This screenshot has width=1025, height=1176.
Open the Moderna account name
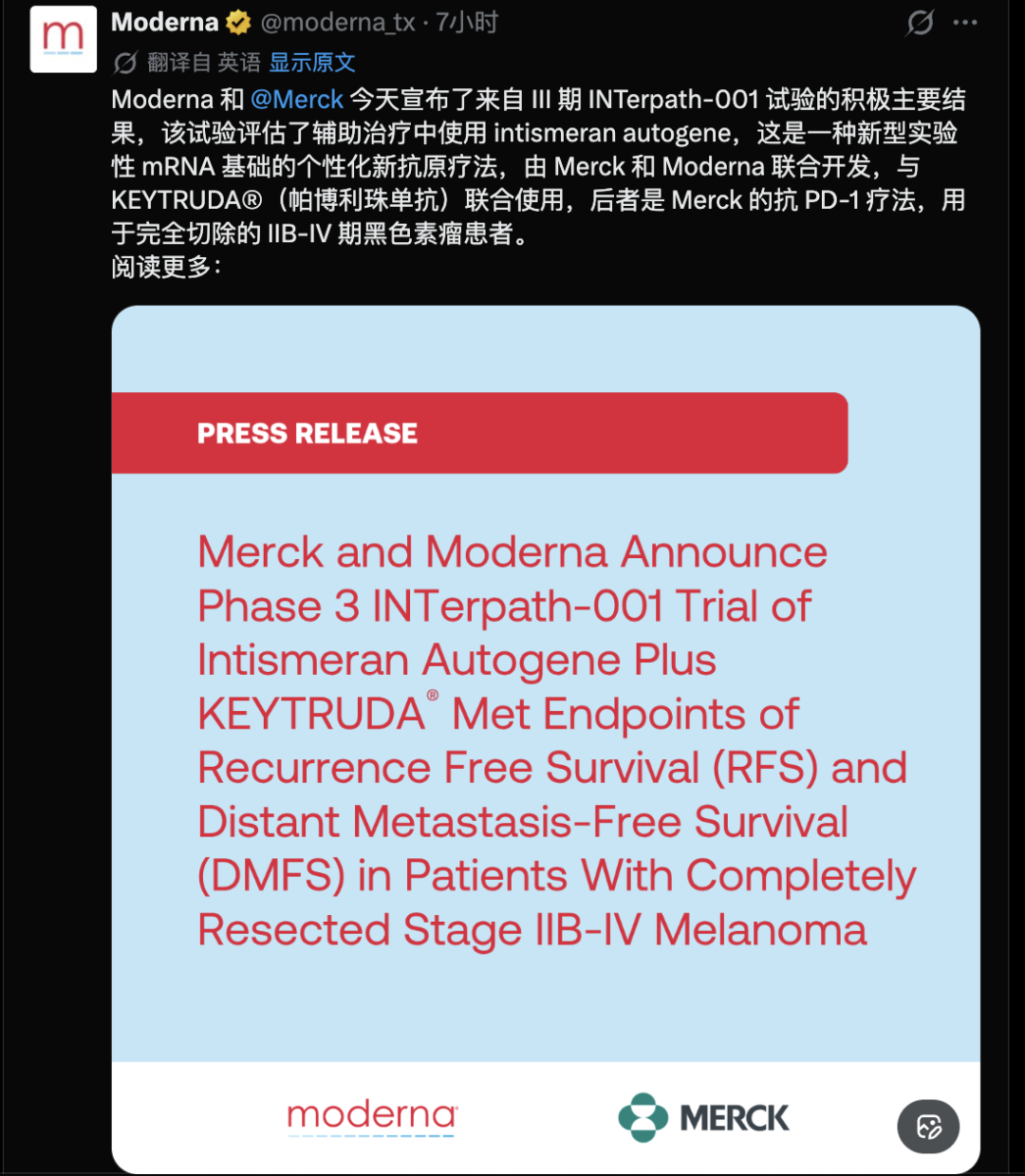[x=165, y=22]
